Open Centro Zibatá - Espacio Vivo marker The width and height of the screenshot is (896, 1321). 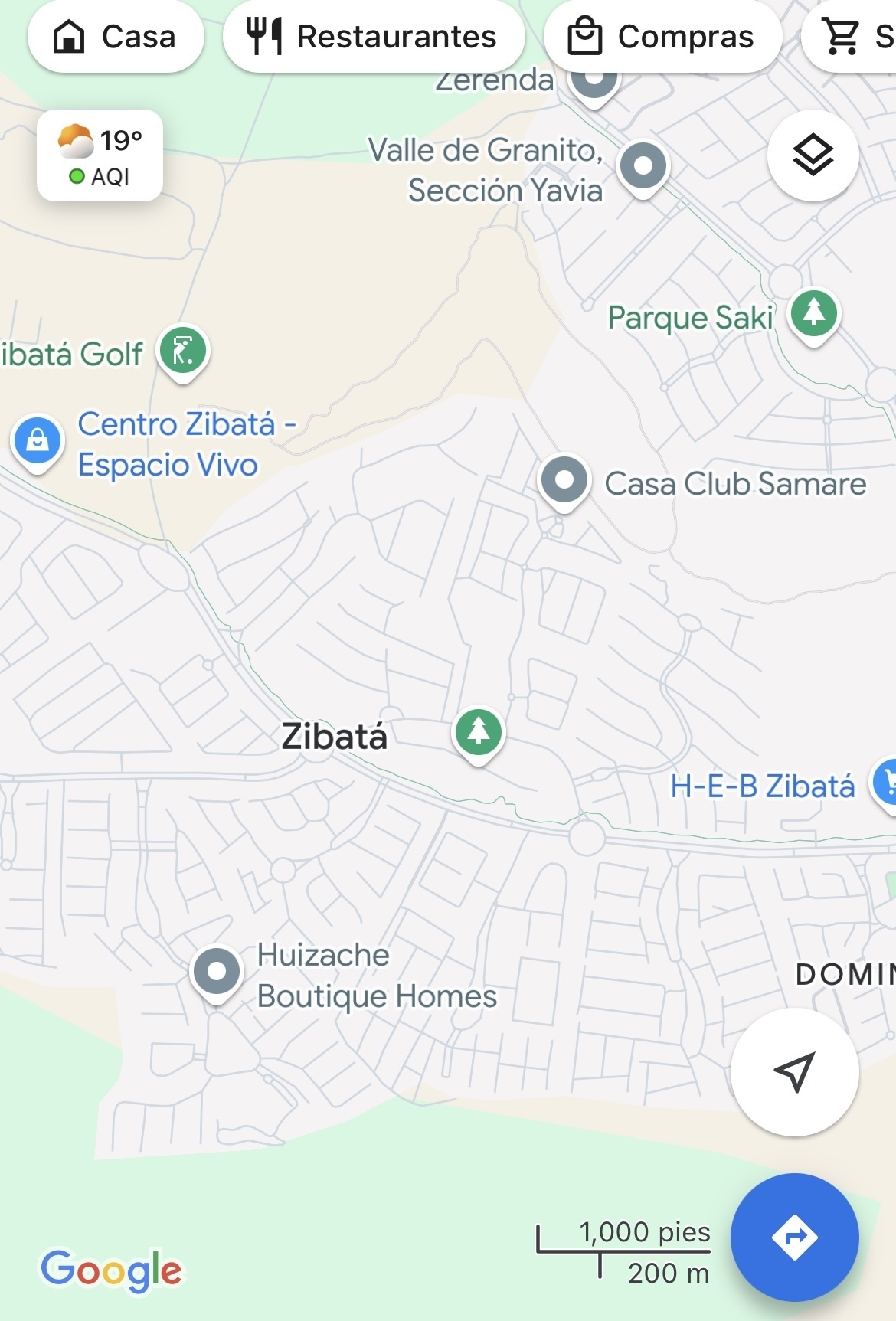[x=38, y=441]
